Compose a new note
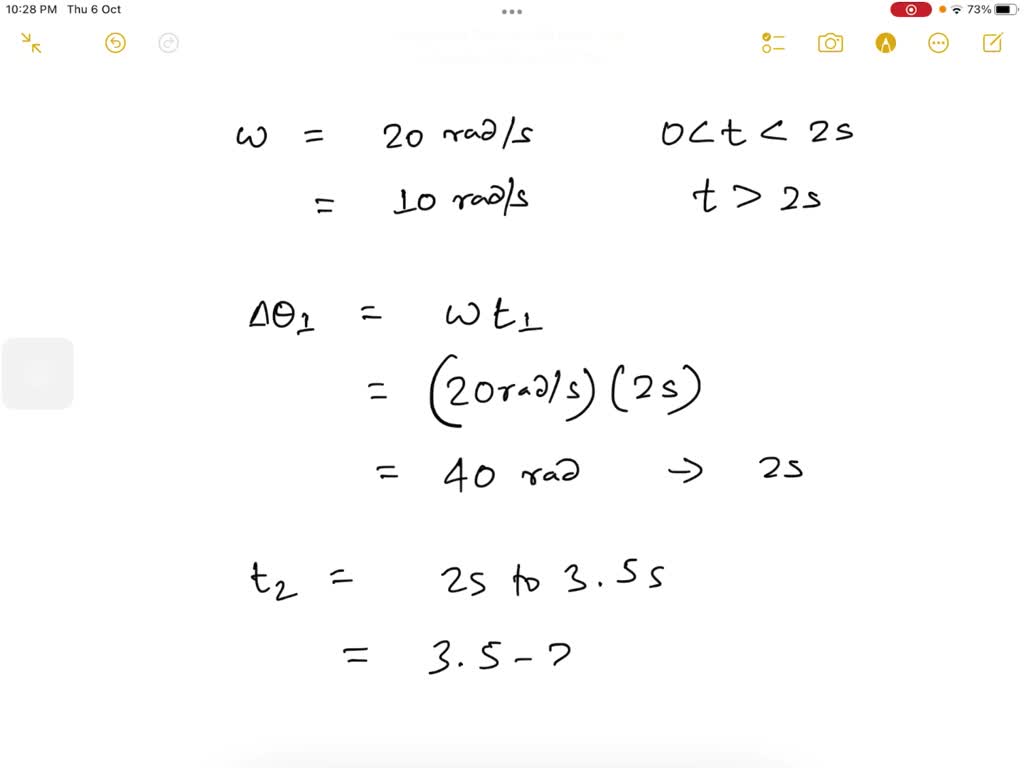The width and height of the screenshot is (1024, 768). [992, 43]
